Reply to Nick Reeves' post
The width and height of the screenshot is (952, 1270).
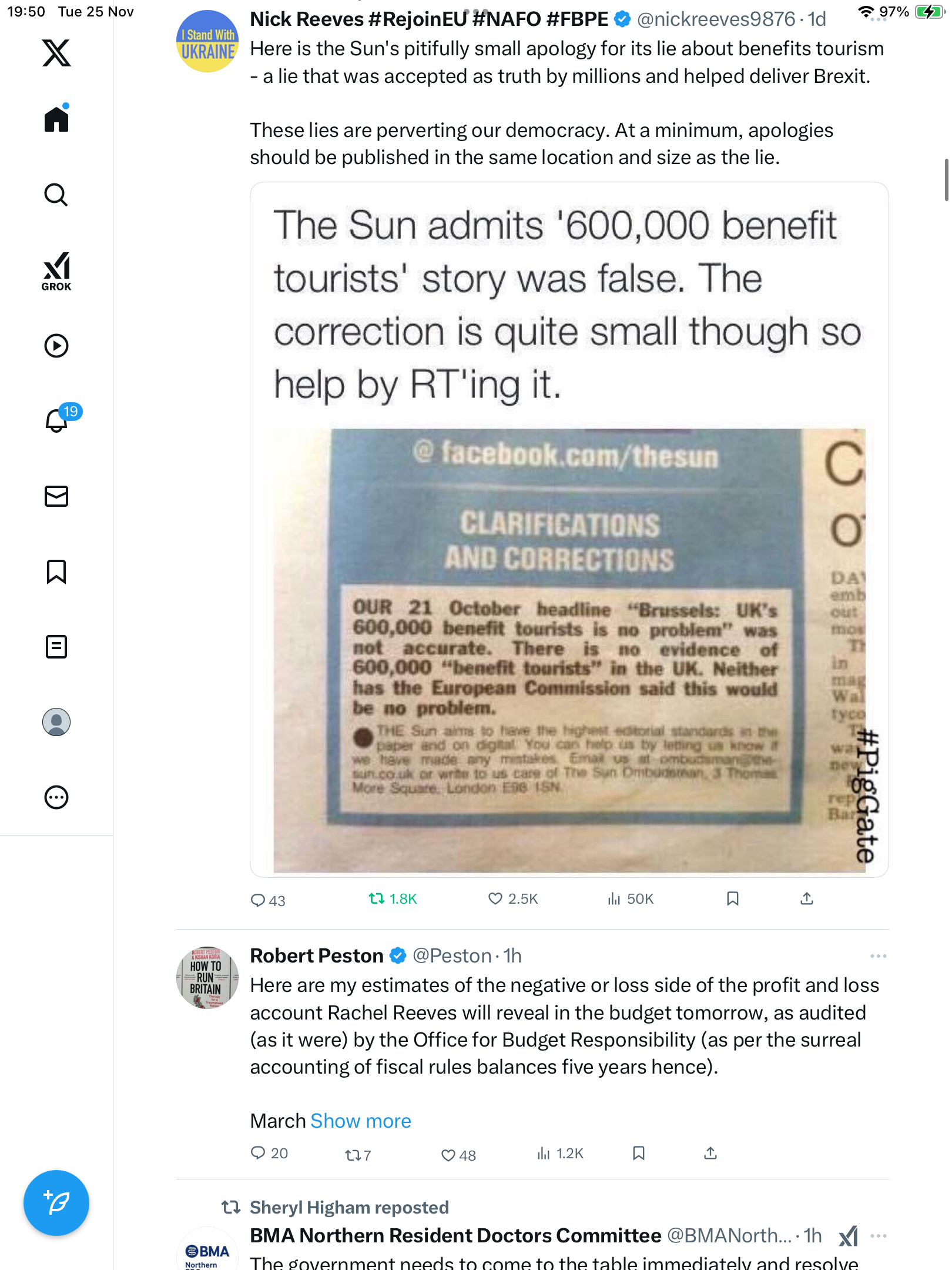[258, 900]
